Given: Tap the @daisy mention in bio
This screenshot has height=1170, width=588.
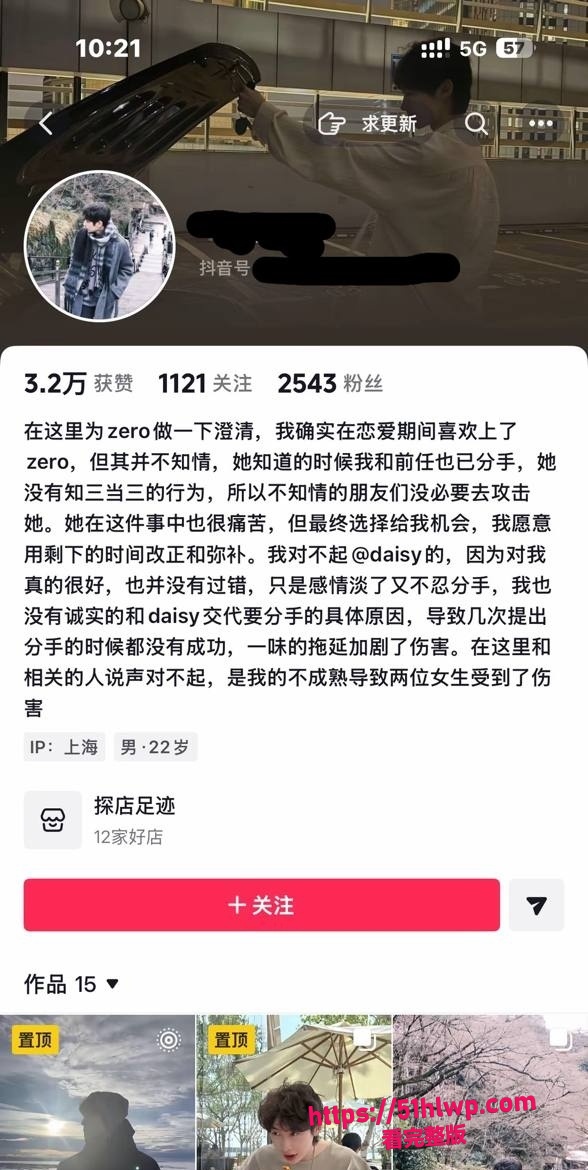Looking at the screenshot, I should pos(384,554).
